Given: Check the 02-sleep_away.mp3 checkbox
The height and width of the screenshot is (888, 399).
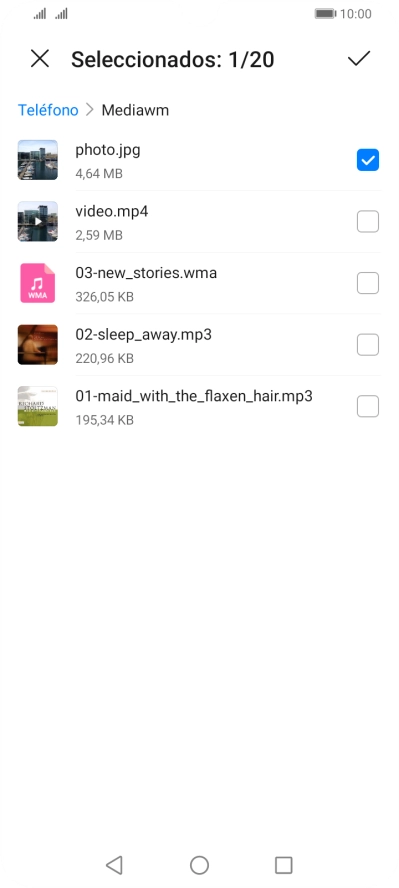Looking at the screenshot, I should [368, 345].
